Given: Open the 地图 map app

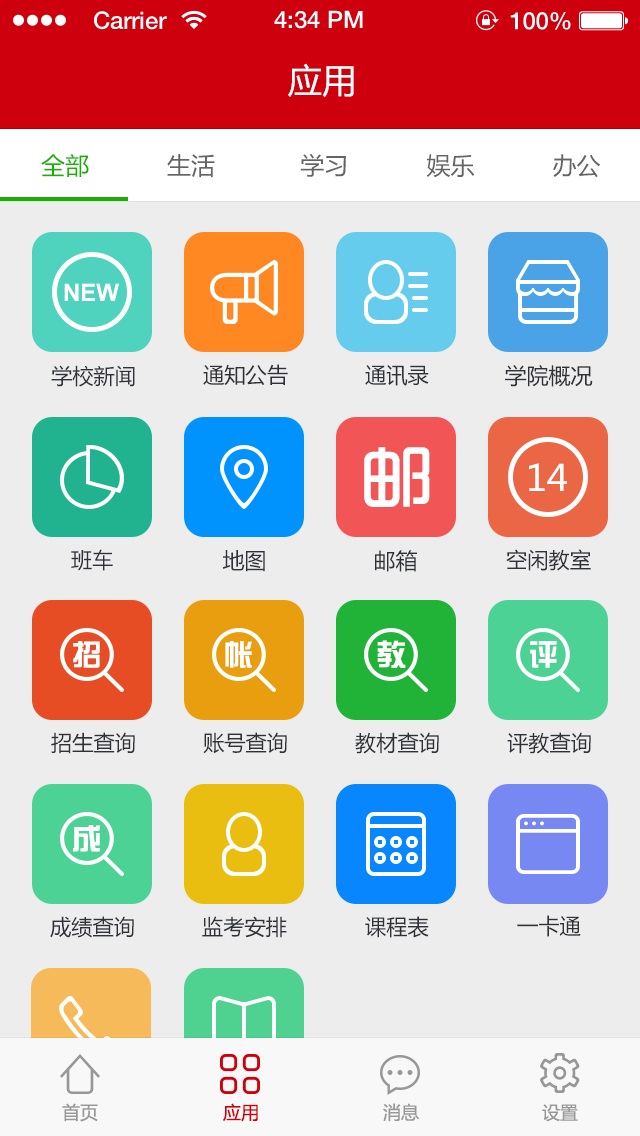Looking at the screenshot, I should (x=244, y=477).
